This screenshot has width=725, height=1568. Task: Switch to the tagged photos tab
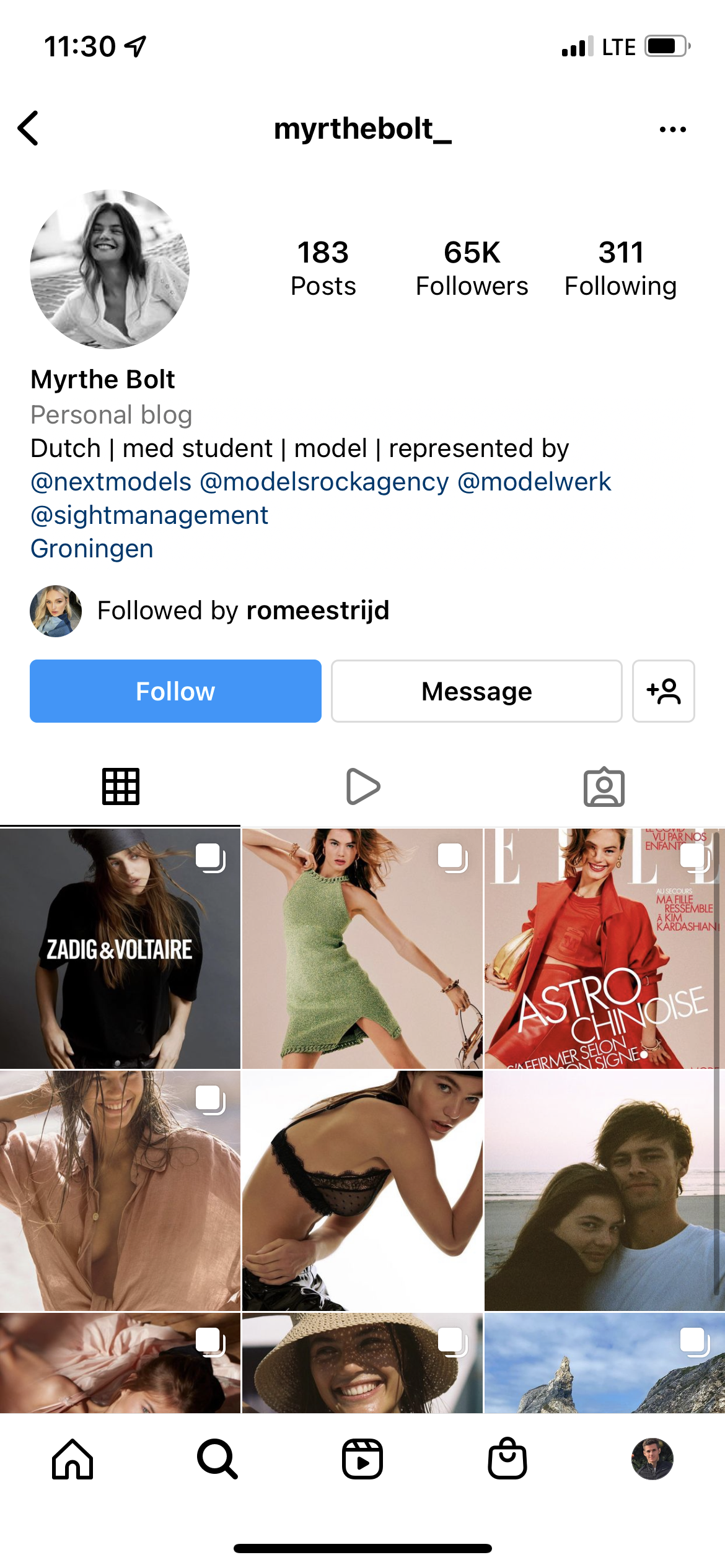(x=604, y=786)
